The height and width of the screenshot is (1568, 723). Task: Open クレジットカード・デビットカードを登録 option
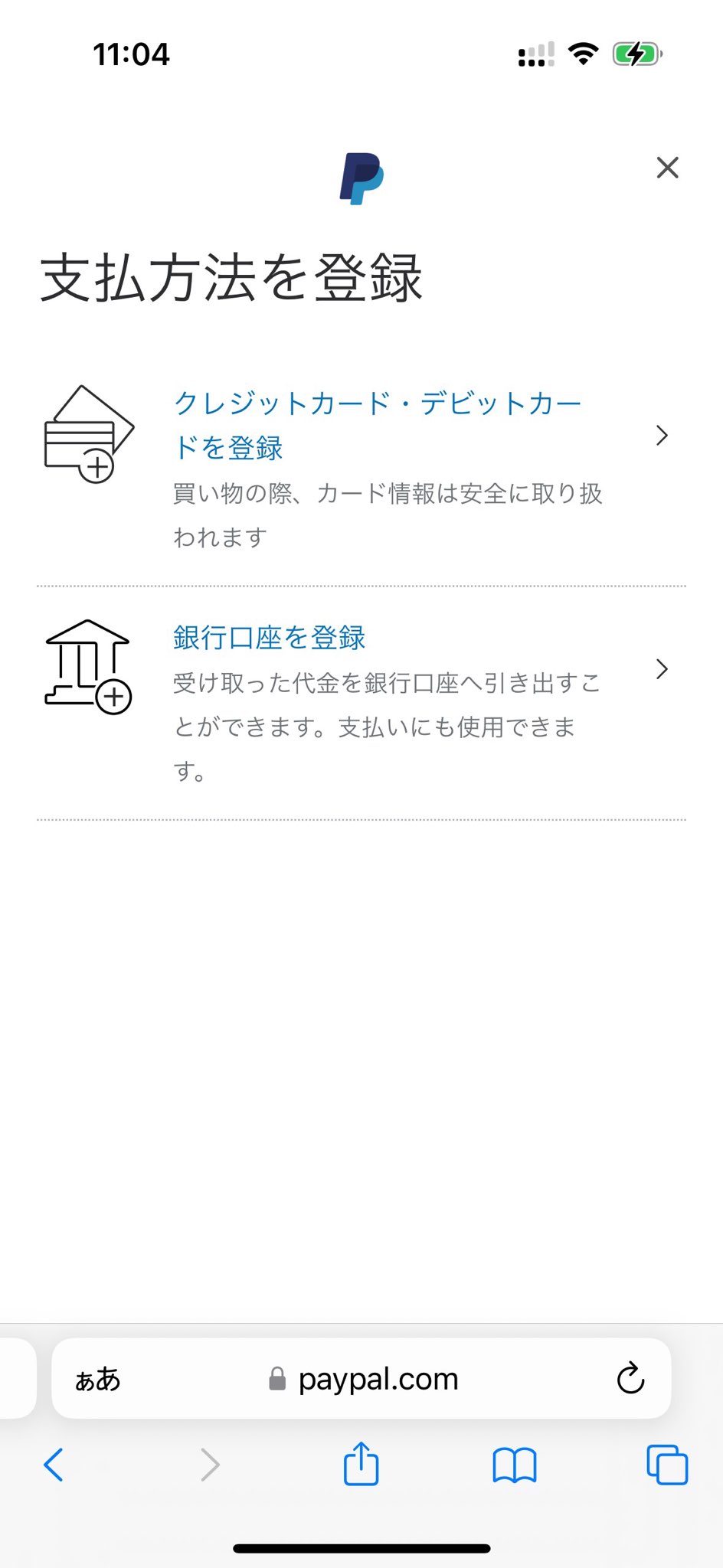click(x=377, y=424)
